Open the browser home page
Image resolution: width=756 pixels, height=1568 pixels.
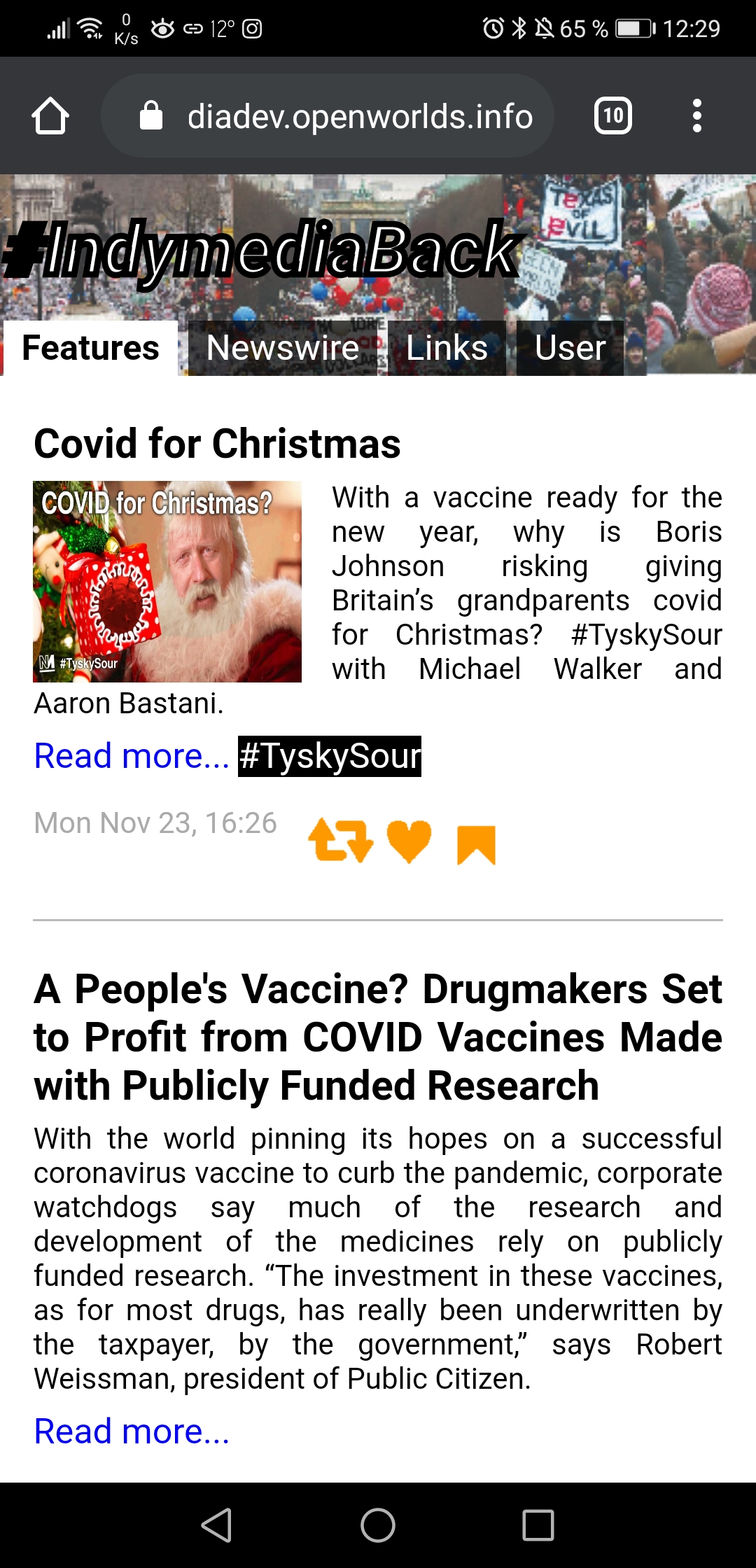[50, 115]
